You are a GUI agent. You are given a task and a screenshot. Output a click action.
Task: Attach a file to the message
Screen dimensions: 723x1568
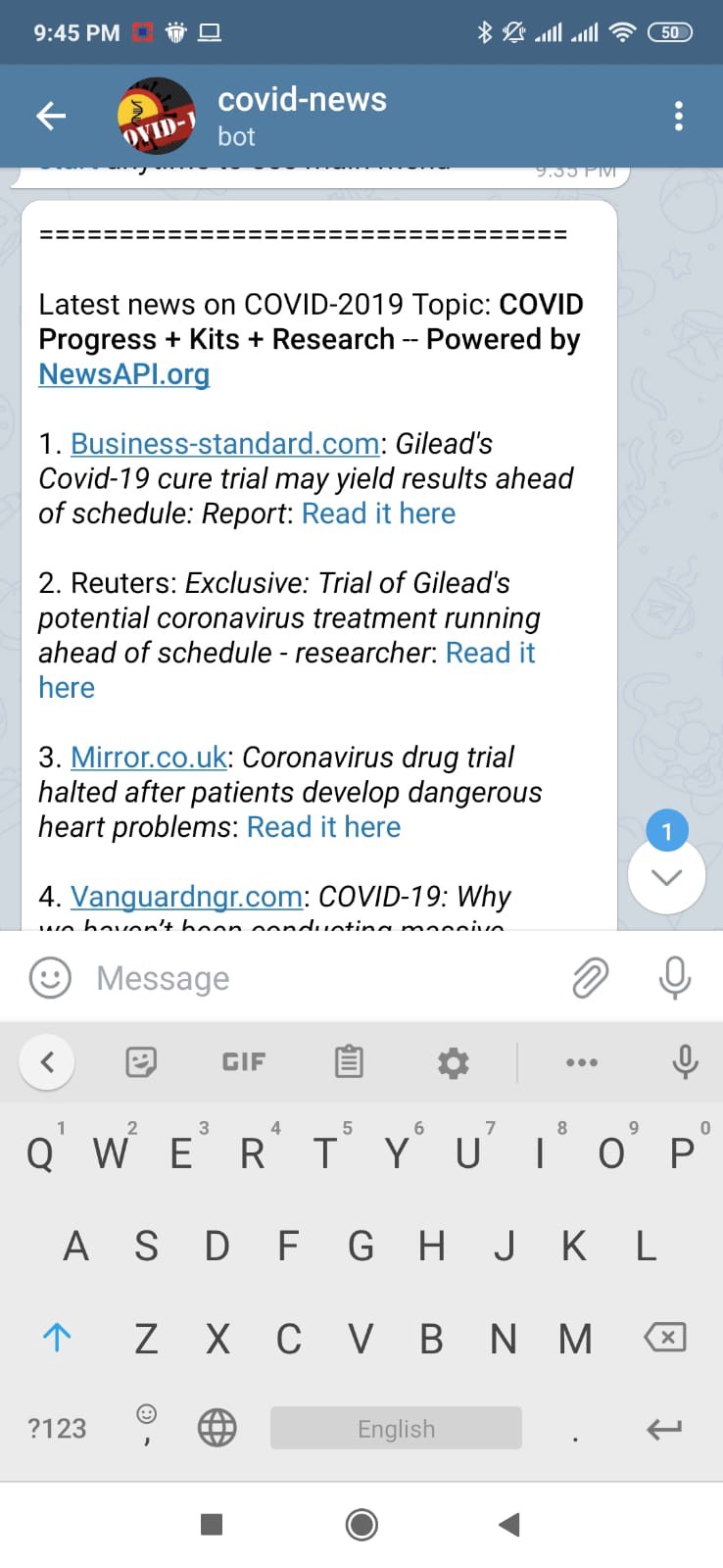[x=590, y=978]
